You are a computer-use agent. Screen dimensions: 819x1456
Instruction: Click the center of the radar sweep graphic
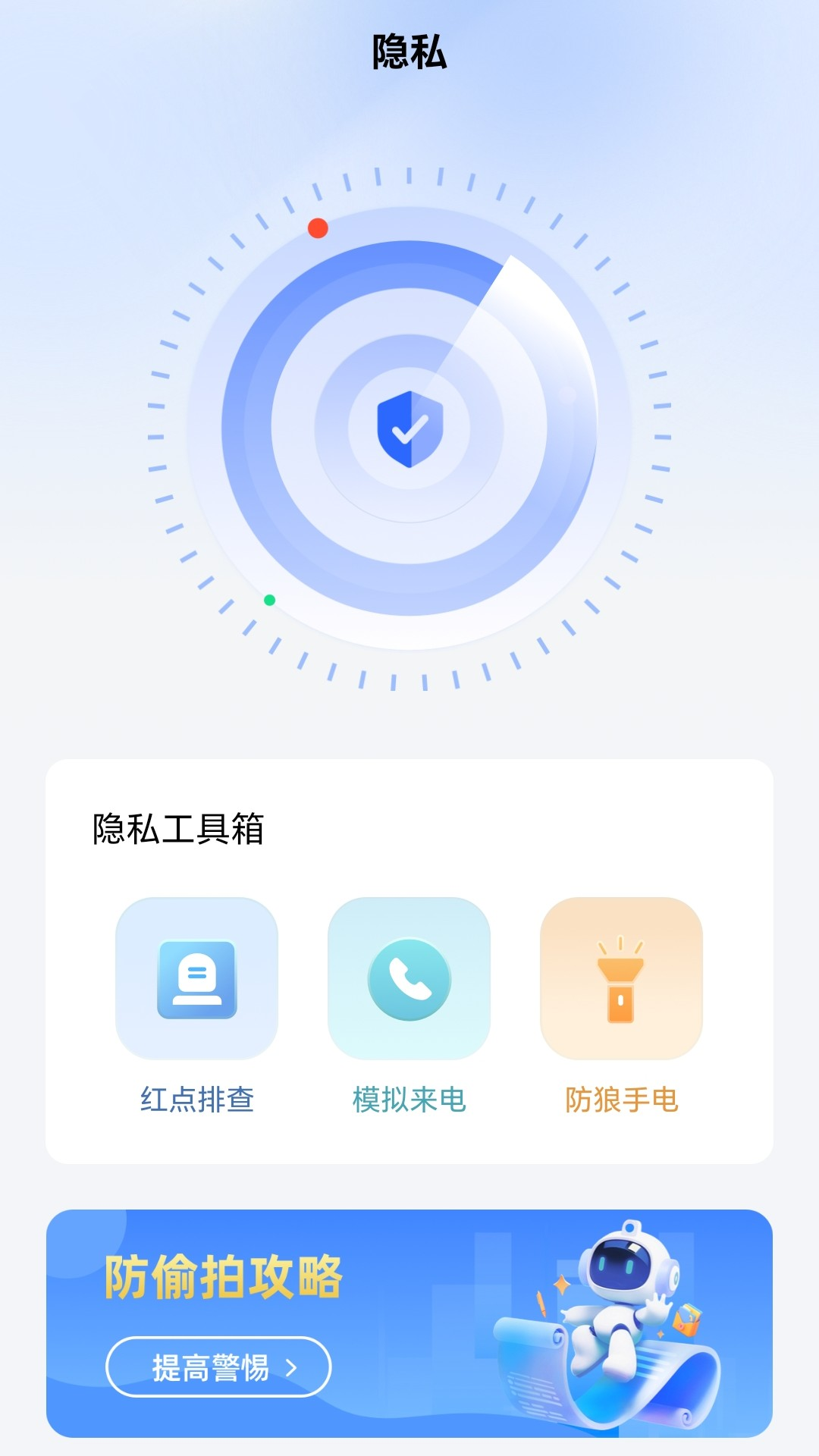[x=409, y=430]
